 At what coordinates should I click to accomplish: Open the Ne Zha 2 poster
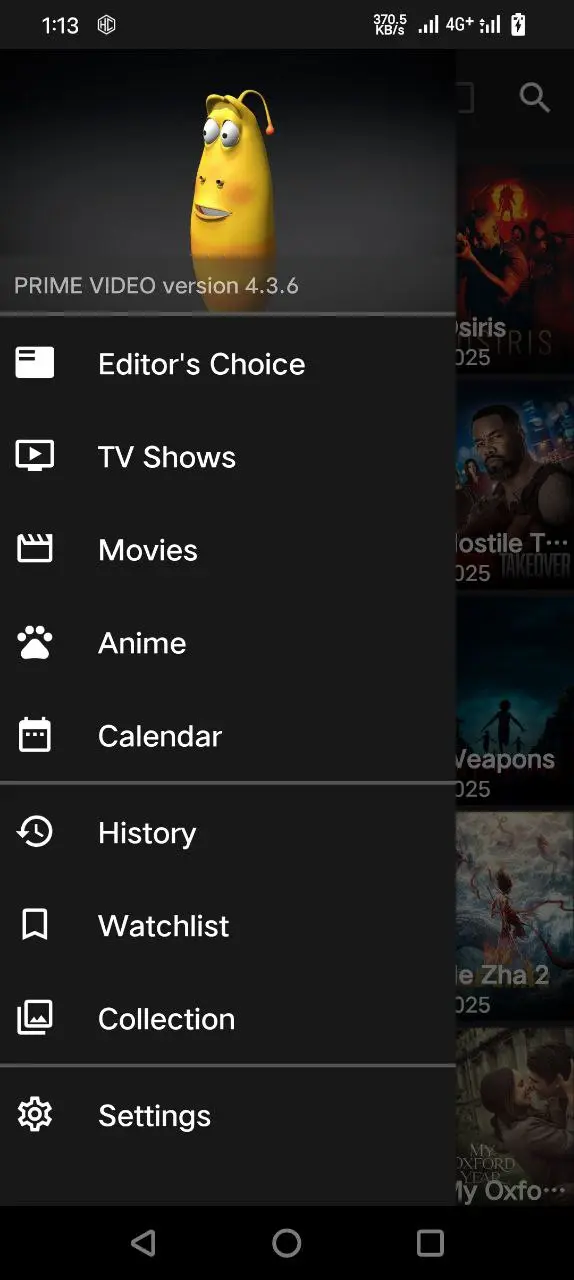click(515, 915)
